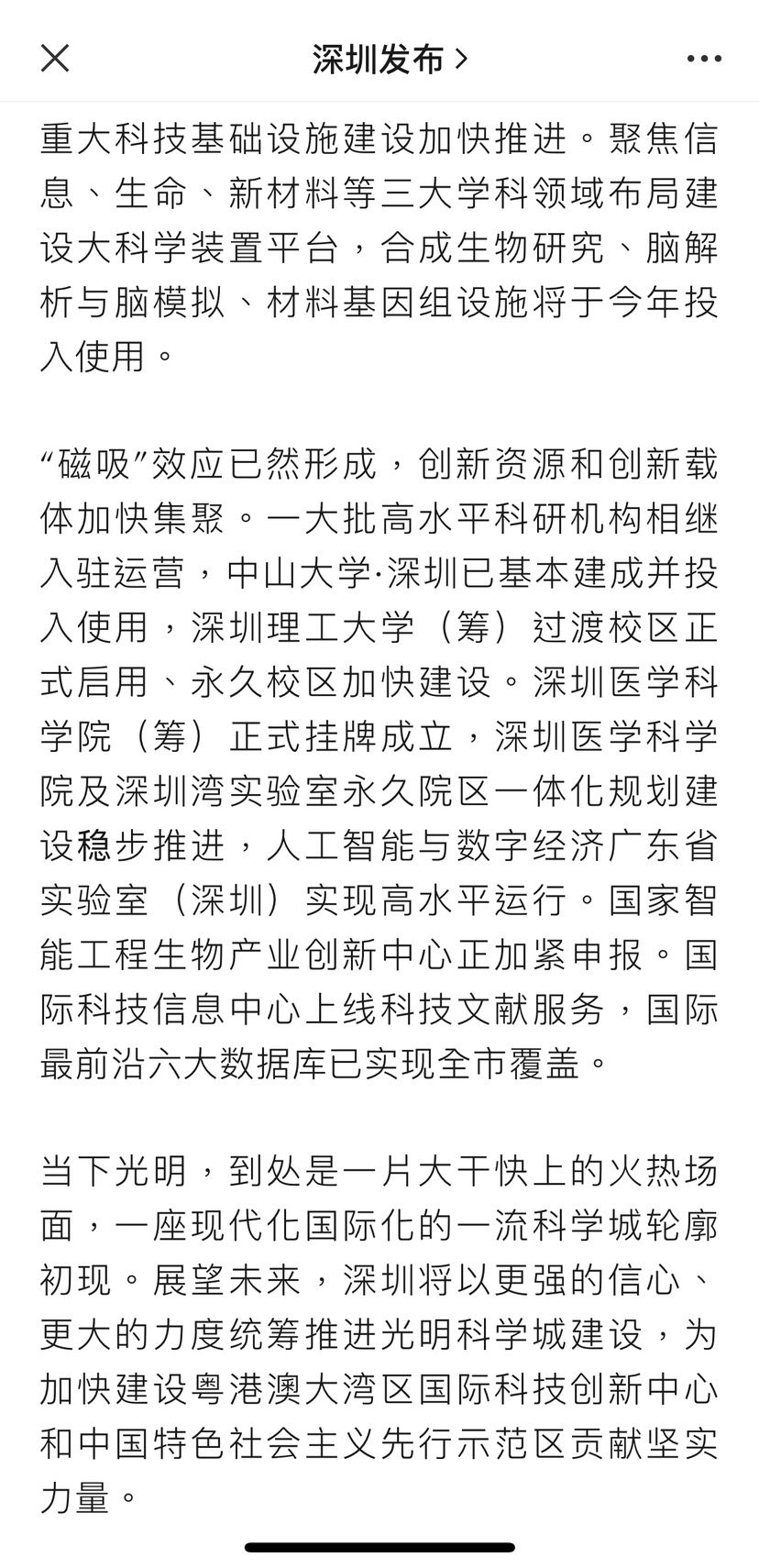This screenshot has width=759, height=1568.
Task: Close the article with the X icon
Action: coord(55,59)
